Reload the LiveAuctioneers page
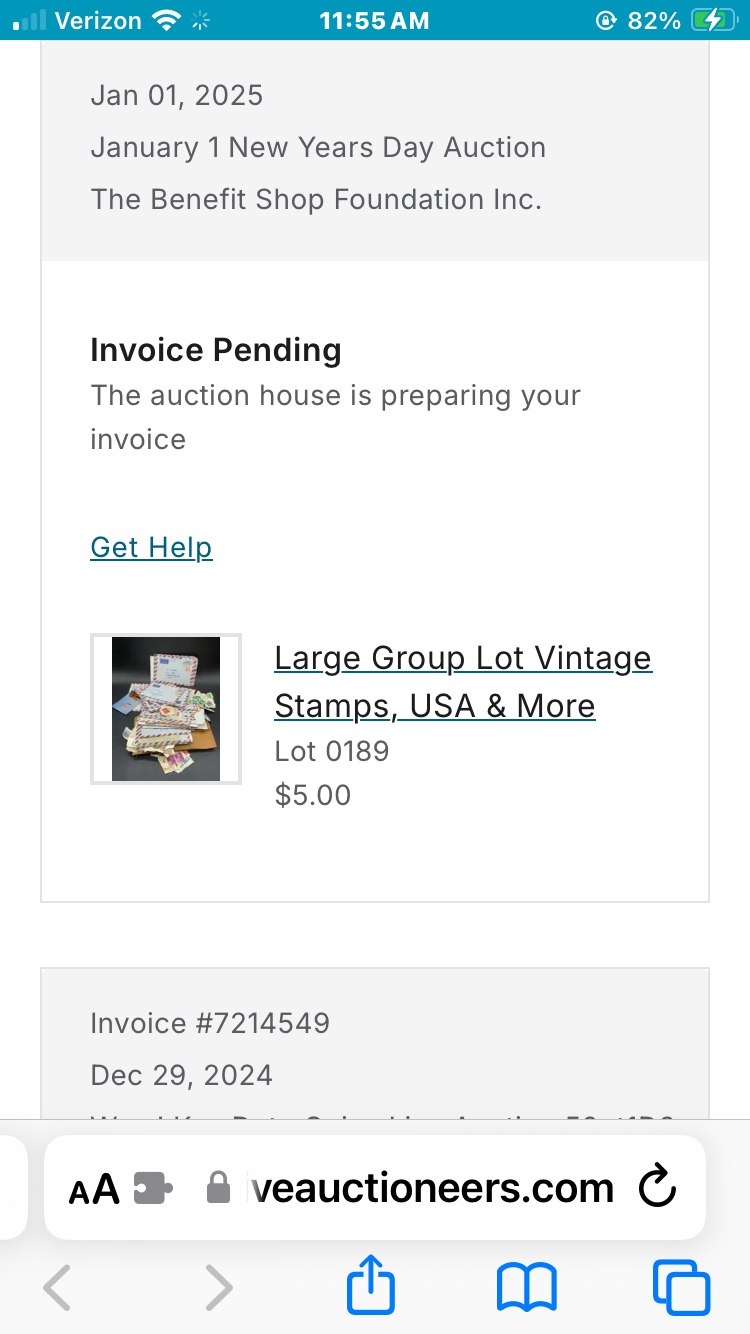Screen dimensions: 750x1334 (655, 1188)
